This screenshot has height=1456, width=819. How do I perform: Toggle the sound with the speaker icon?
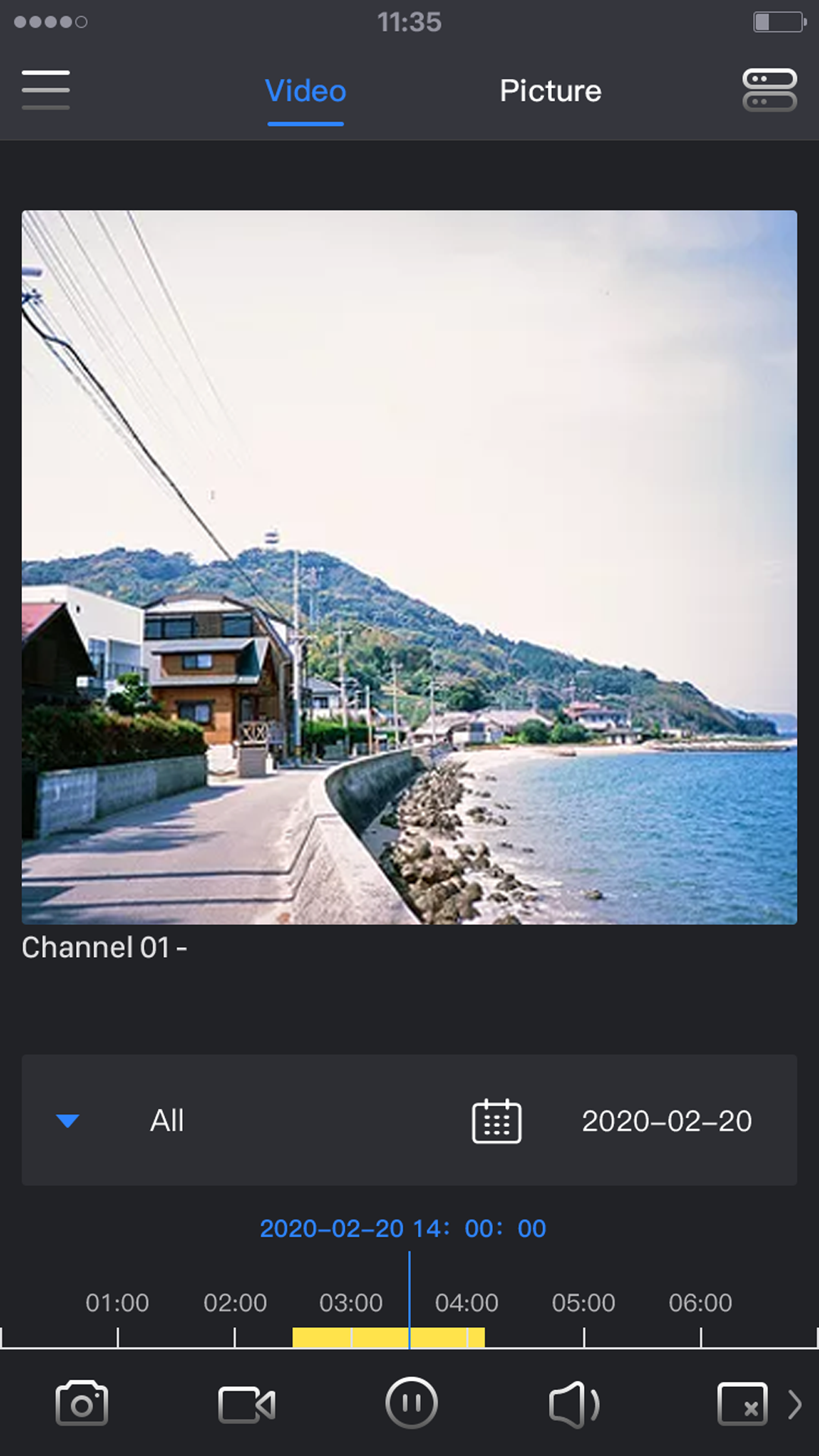coord(574,1404)
